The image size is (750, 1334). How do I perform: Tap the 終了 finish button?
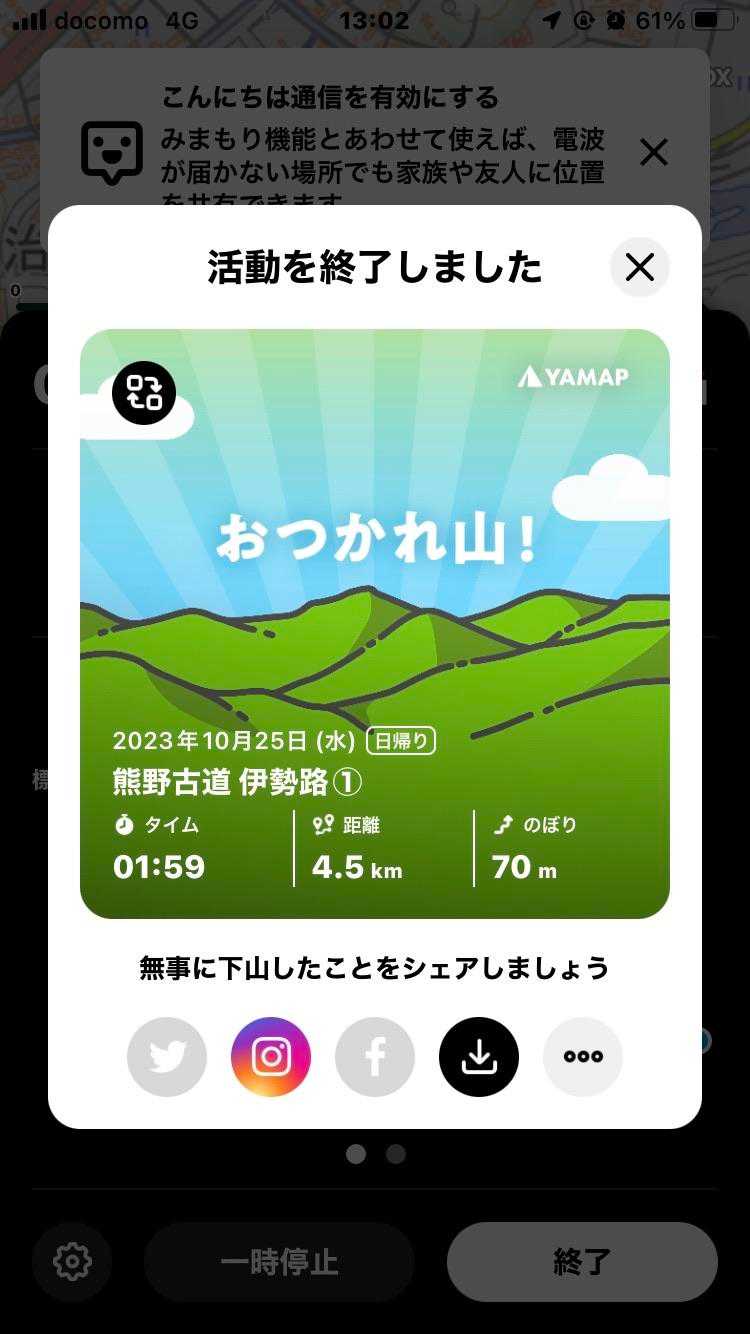(582, 1261)
